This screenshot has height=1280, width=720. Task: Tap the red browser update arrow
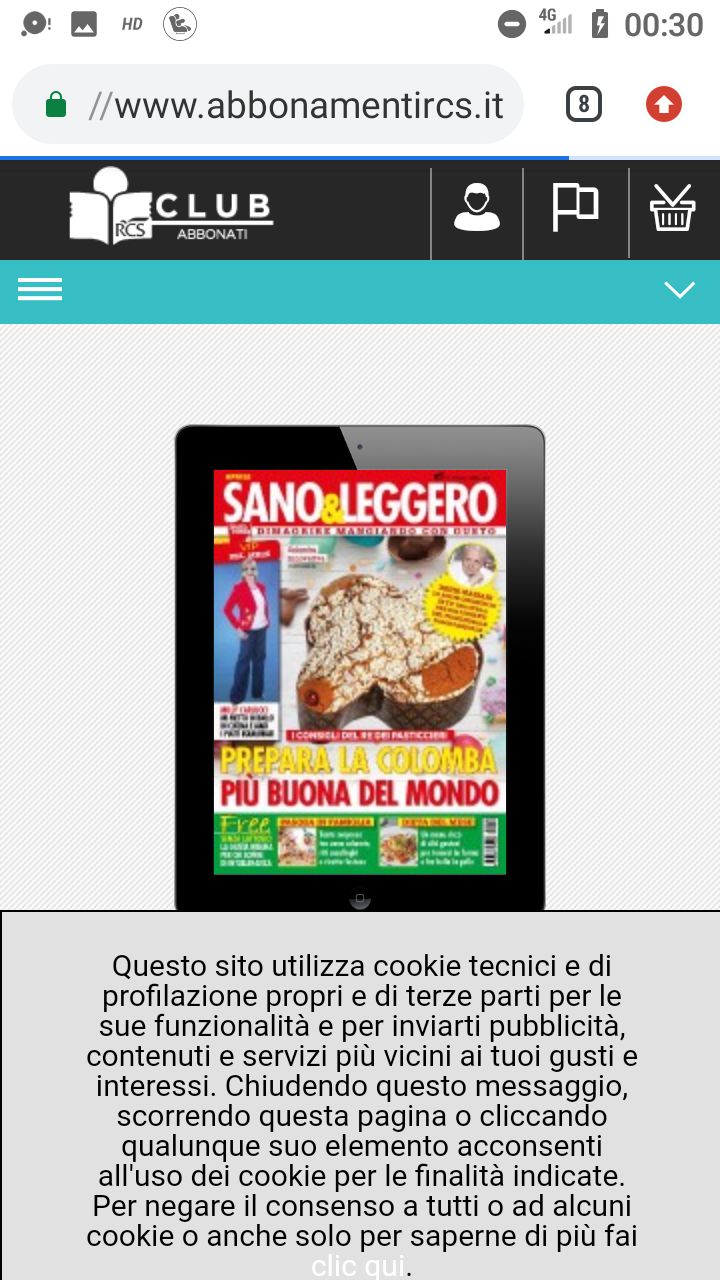click(663, 104)
